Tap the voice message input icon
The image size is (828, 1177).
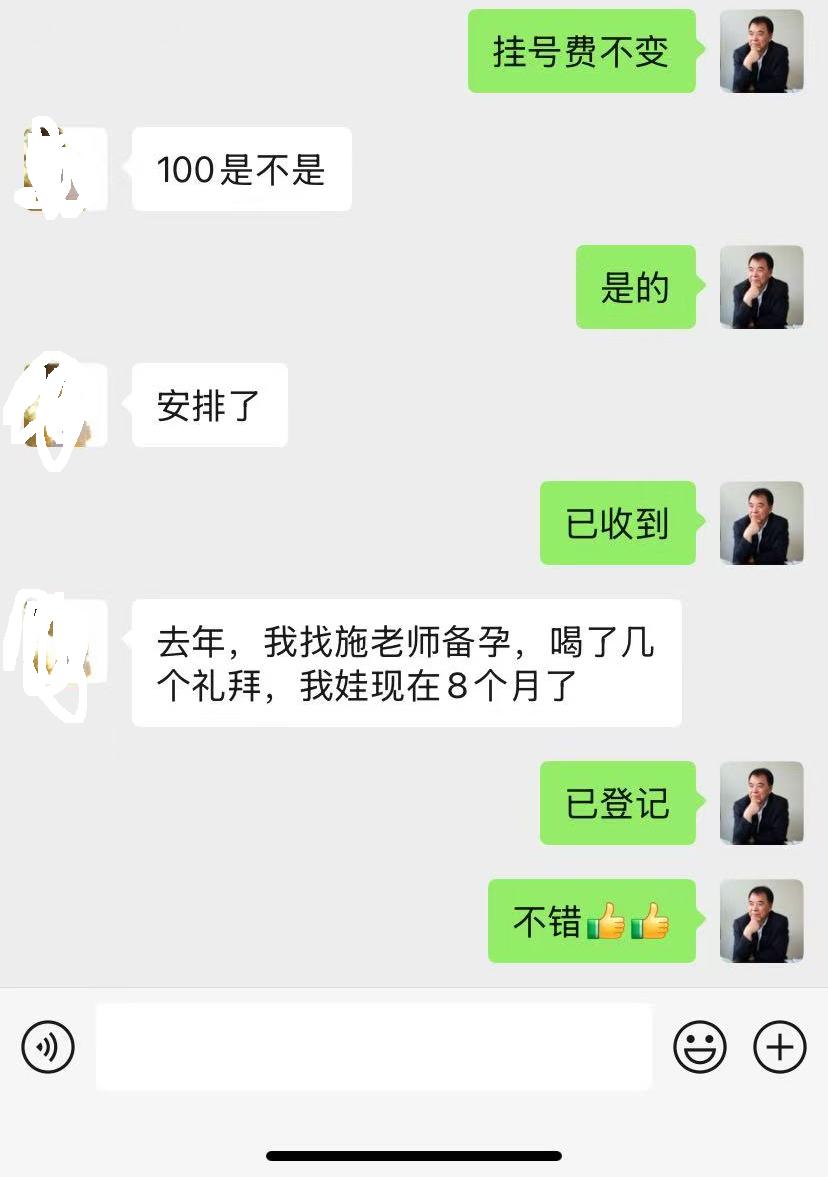click(x=47, y=1047)
